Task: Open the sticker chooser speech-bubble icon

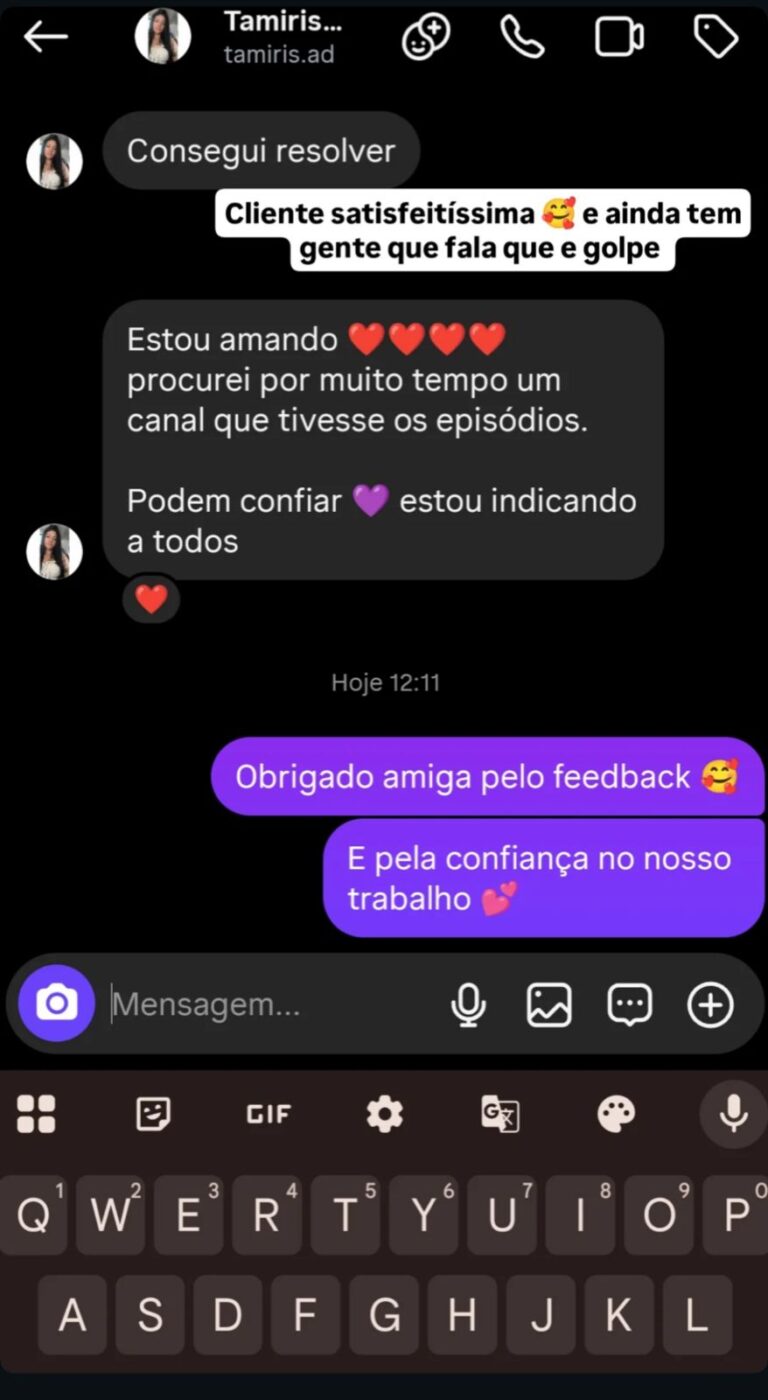Action: (628, 1003)
